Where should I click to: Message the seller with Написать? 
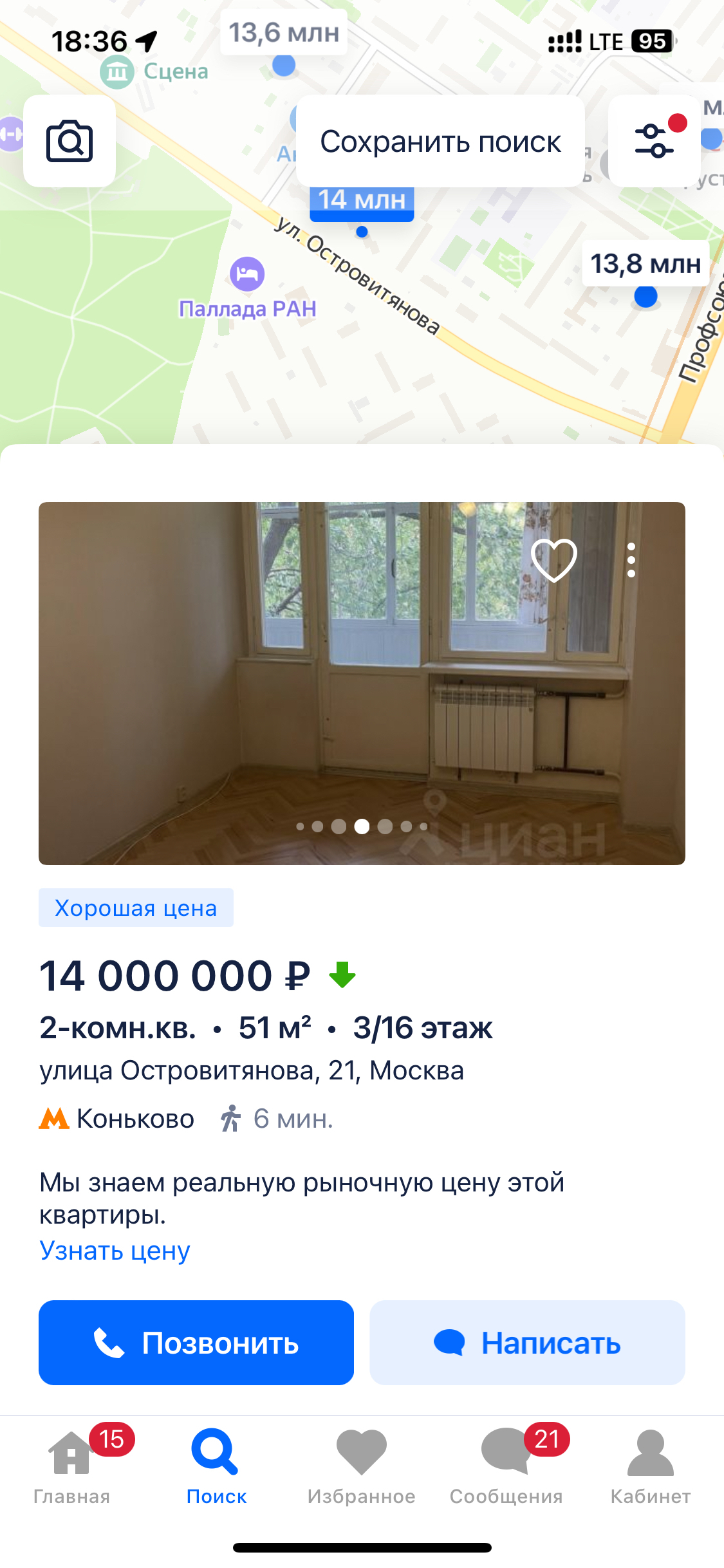tap(527, 1343)
